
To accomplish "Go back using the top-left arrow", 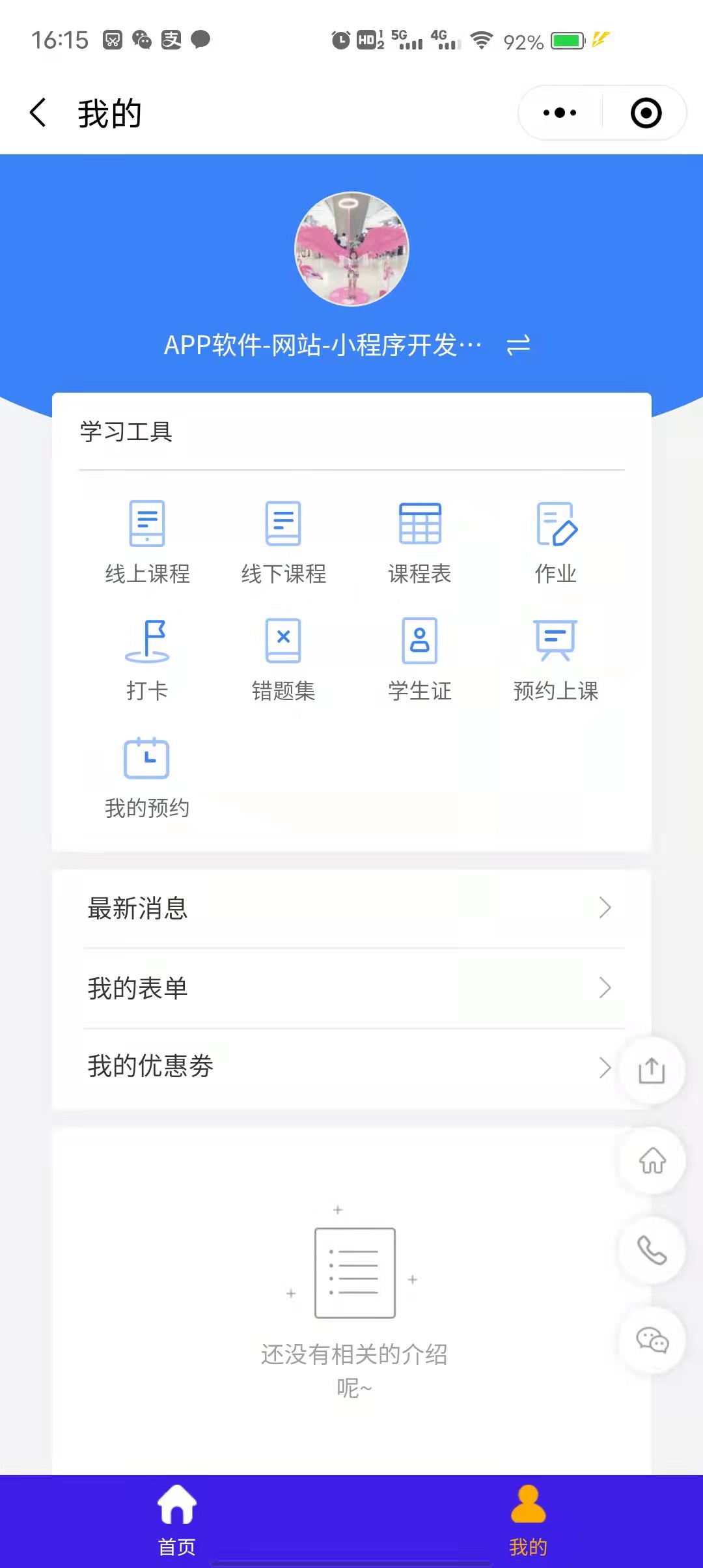I will pyautogui.click(x=38, y=113).
